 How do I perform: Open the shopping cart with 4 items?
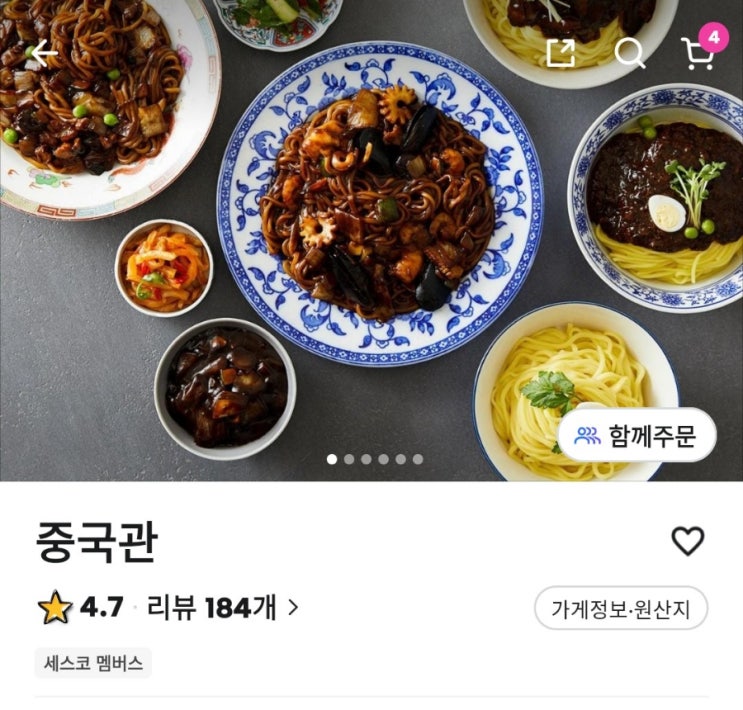697,52
